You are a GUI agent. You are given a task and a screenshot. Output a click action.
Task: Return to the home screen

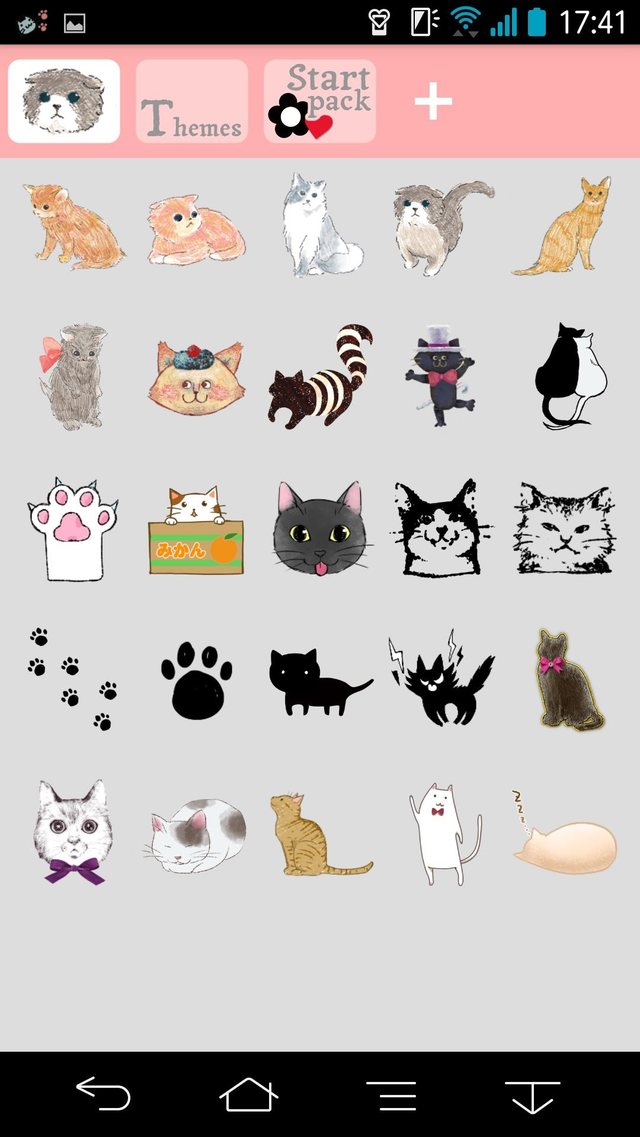(248, 1095)
